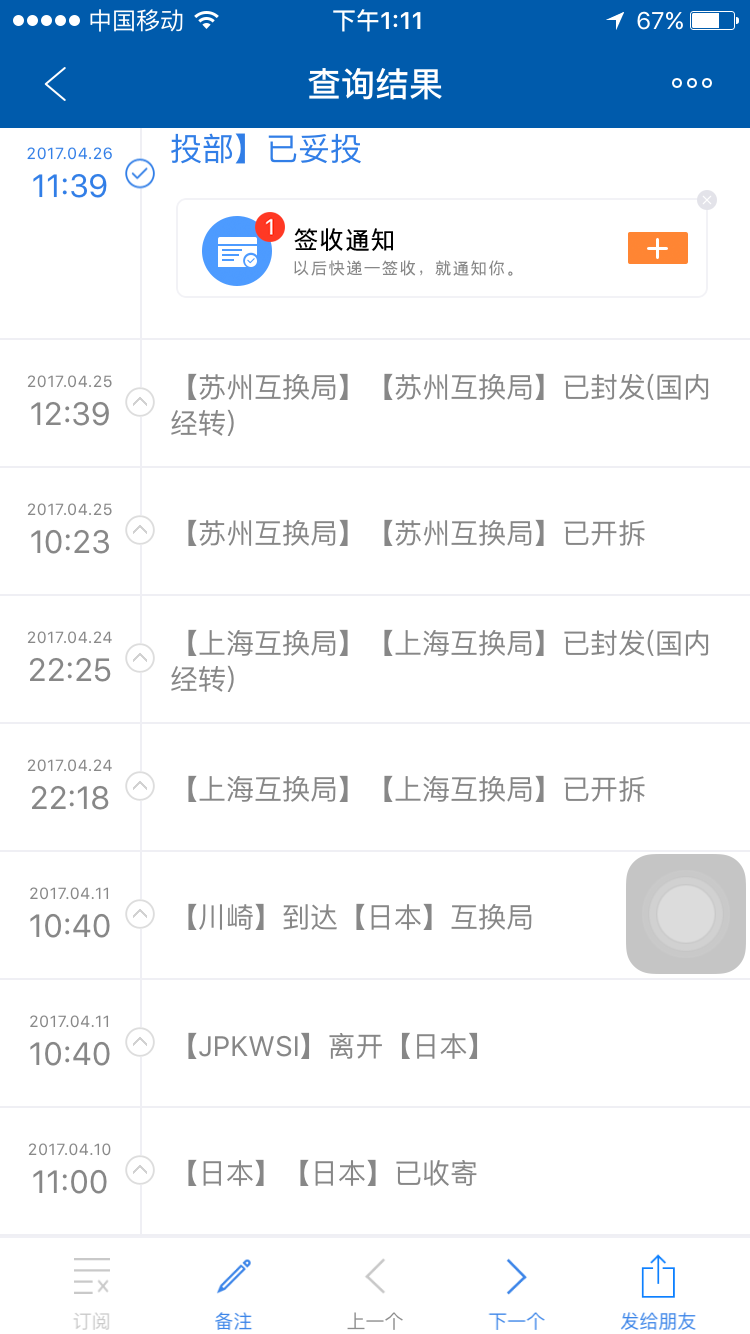Tap the AssistiveTouch floating button

(x=686, y=914)
